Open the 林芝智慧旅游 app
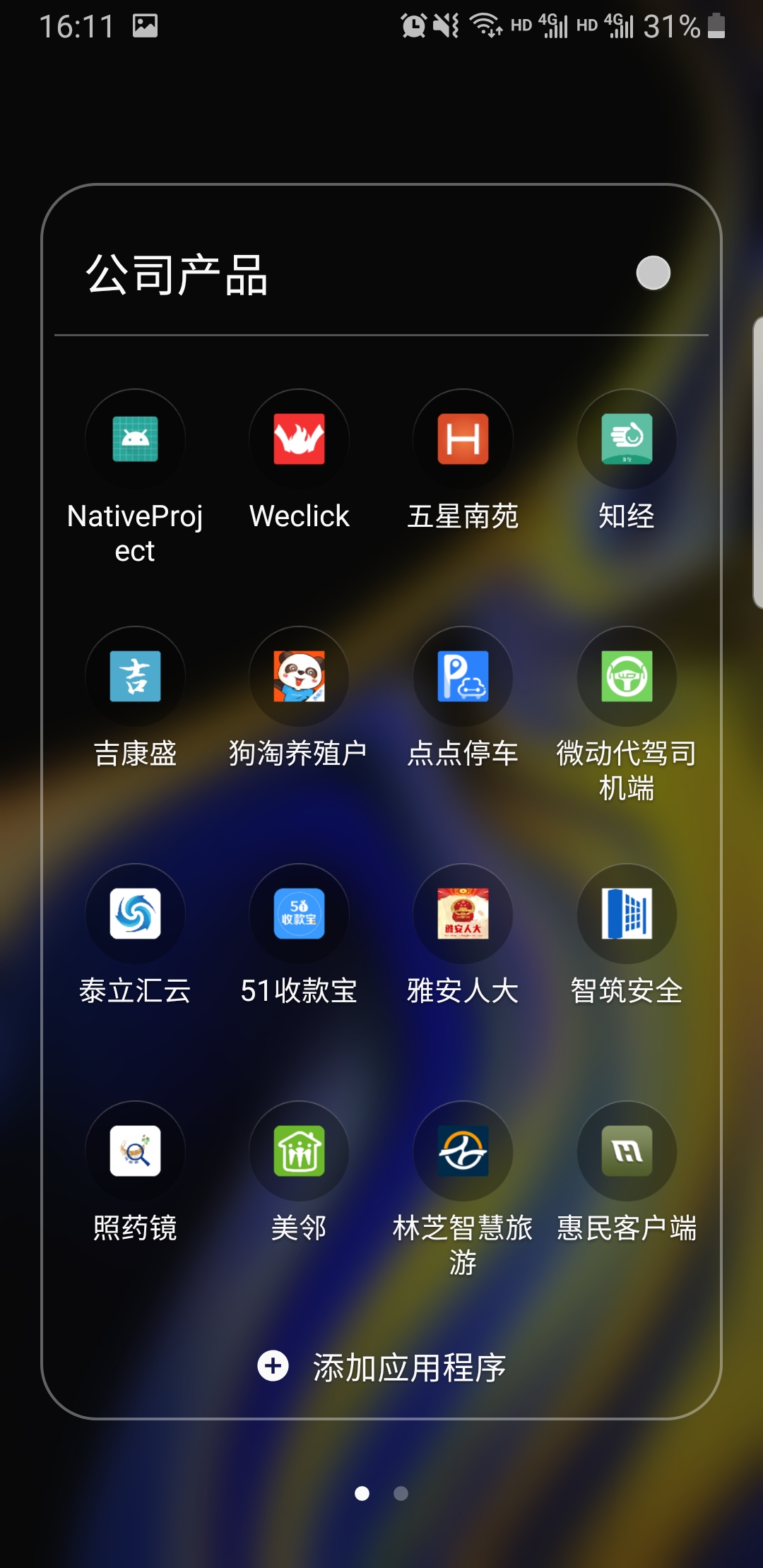The height and width of the screenshot is (1568, 763). point(463,1151)
